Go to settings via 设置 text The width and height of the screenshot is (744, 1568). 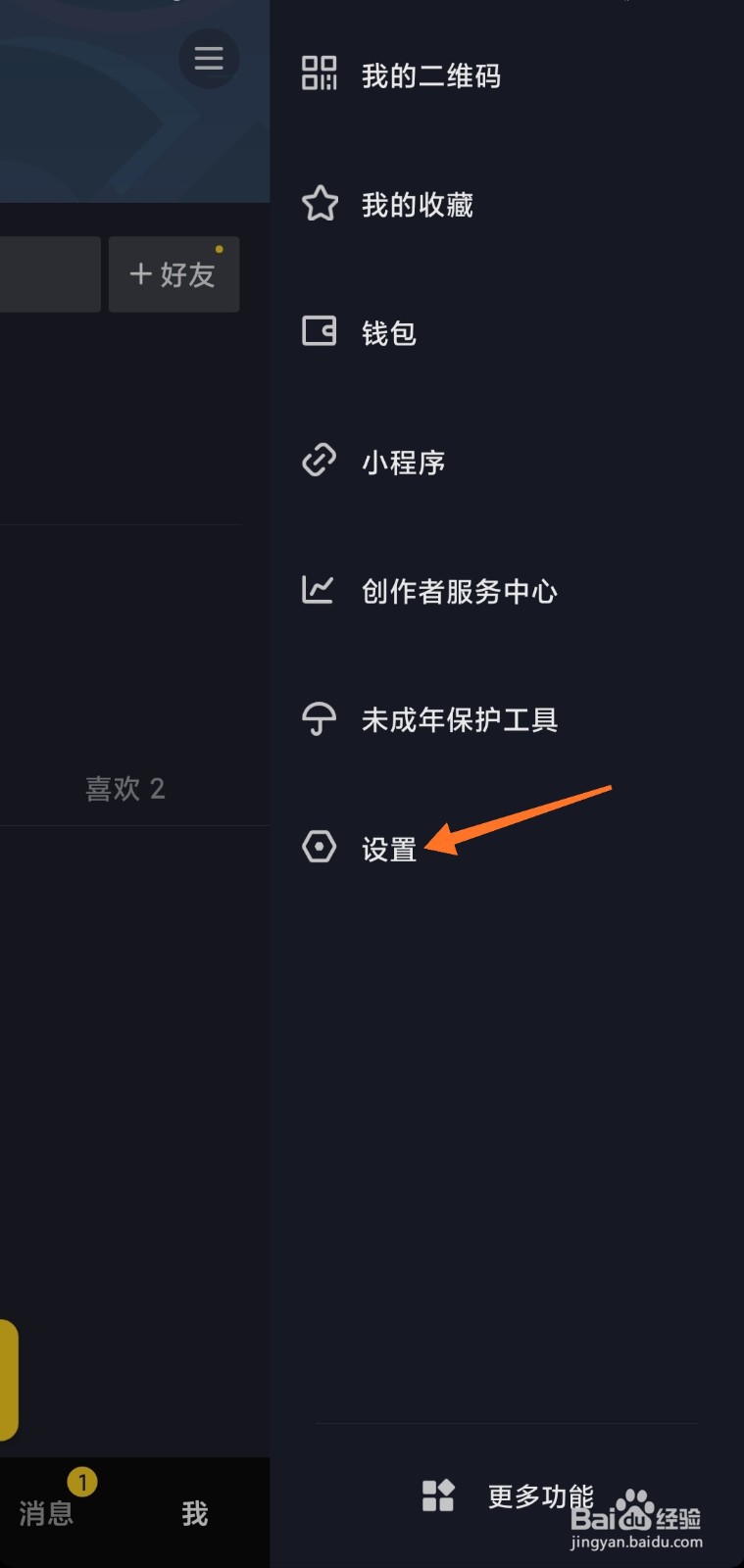pos(389,848)
